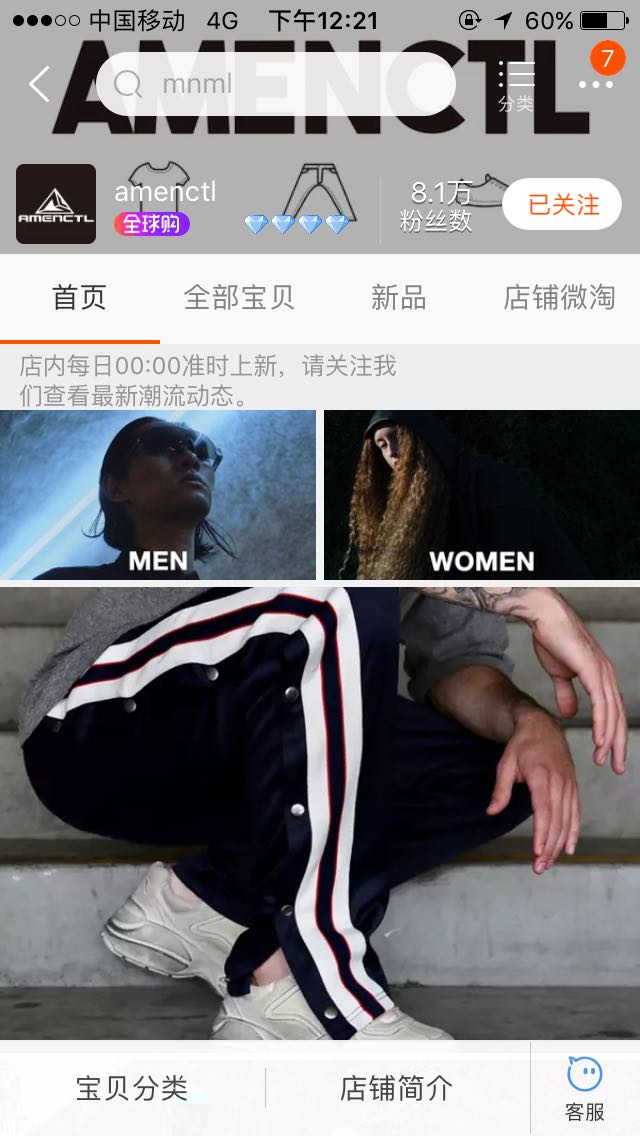The image size is (640, 1136).
Task: Switch to the 新品 tab
Action: click(x=399, y=298)
